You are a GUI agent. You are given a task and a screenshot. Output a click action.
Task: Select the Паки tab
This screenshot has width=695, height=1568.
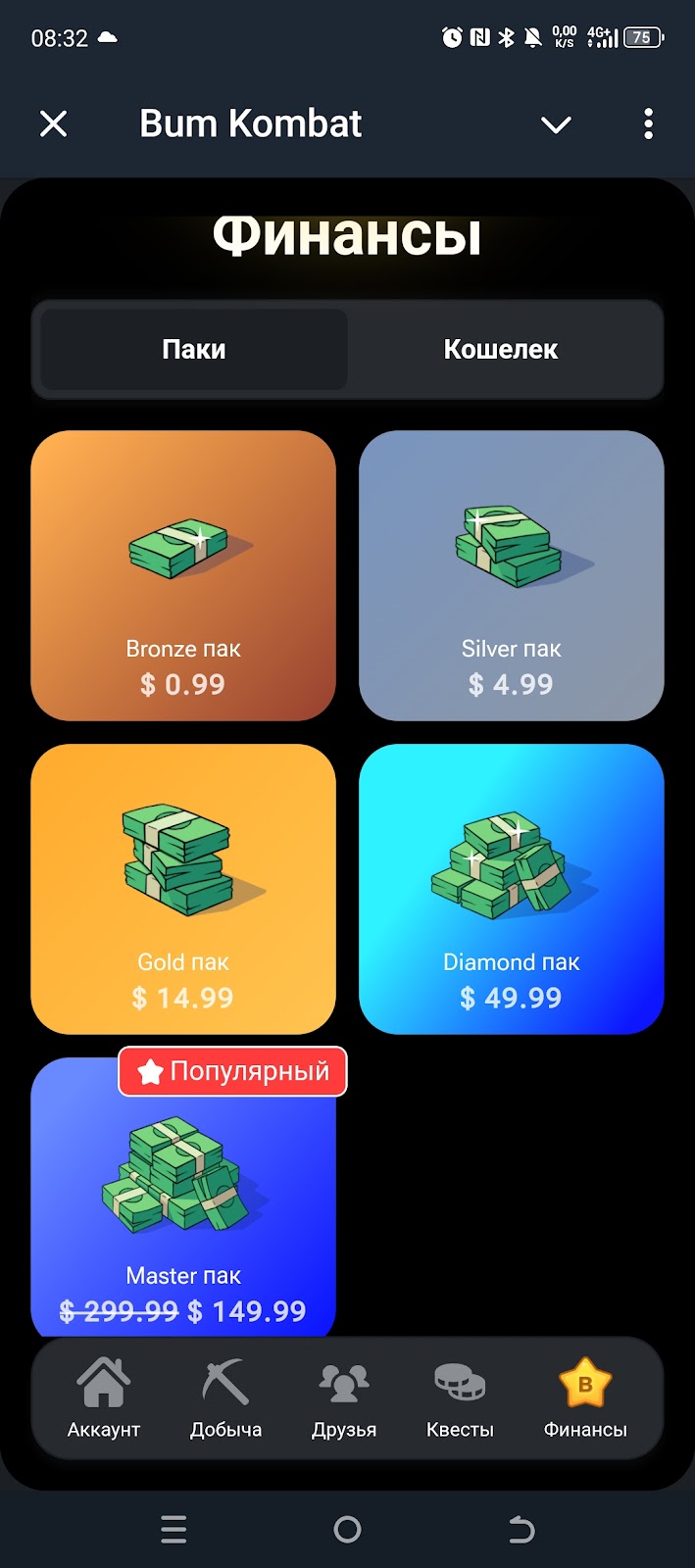[194, 350]
